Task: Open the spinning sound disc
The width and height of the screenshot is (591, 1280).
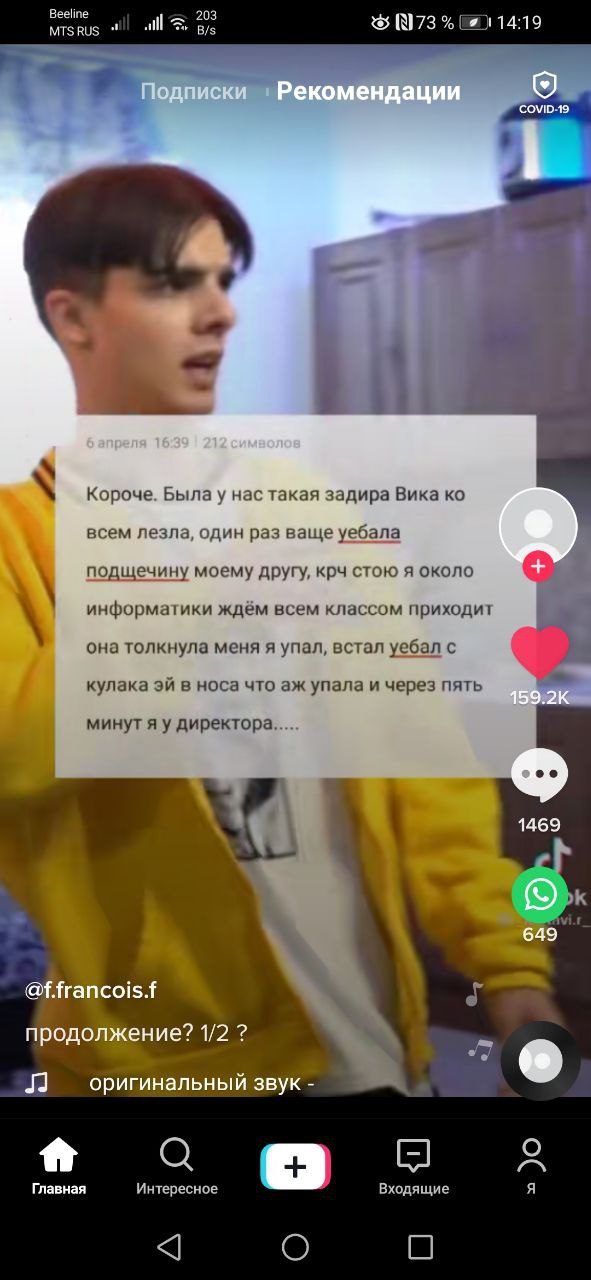Action: [x=541, y=1060]
